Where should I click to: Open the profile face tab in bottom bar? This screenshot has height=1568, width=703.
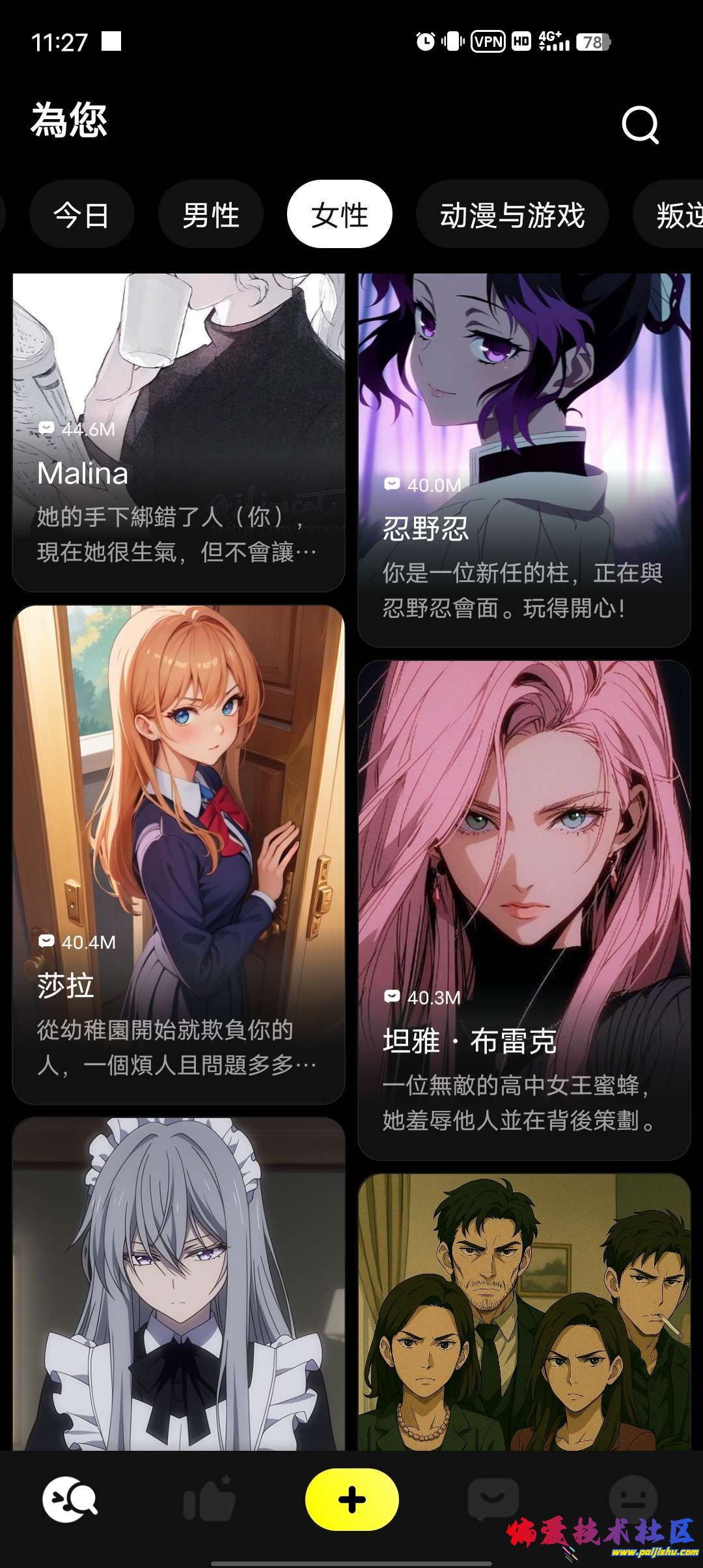(x=633, y=1498)
